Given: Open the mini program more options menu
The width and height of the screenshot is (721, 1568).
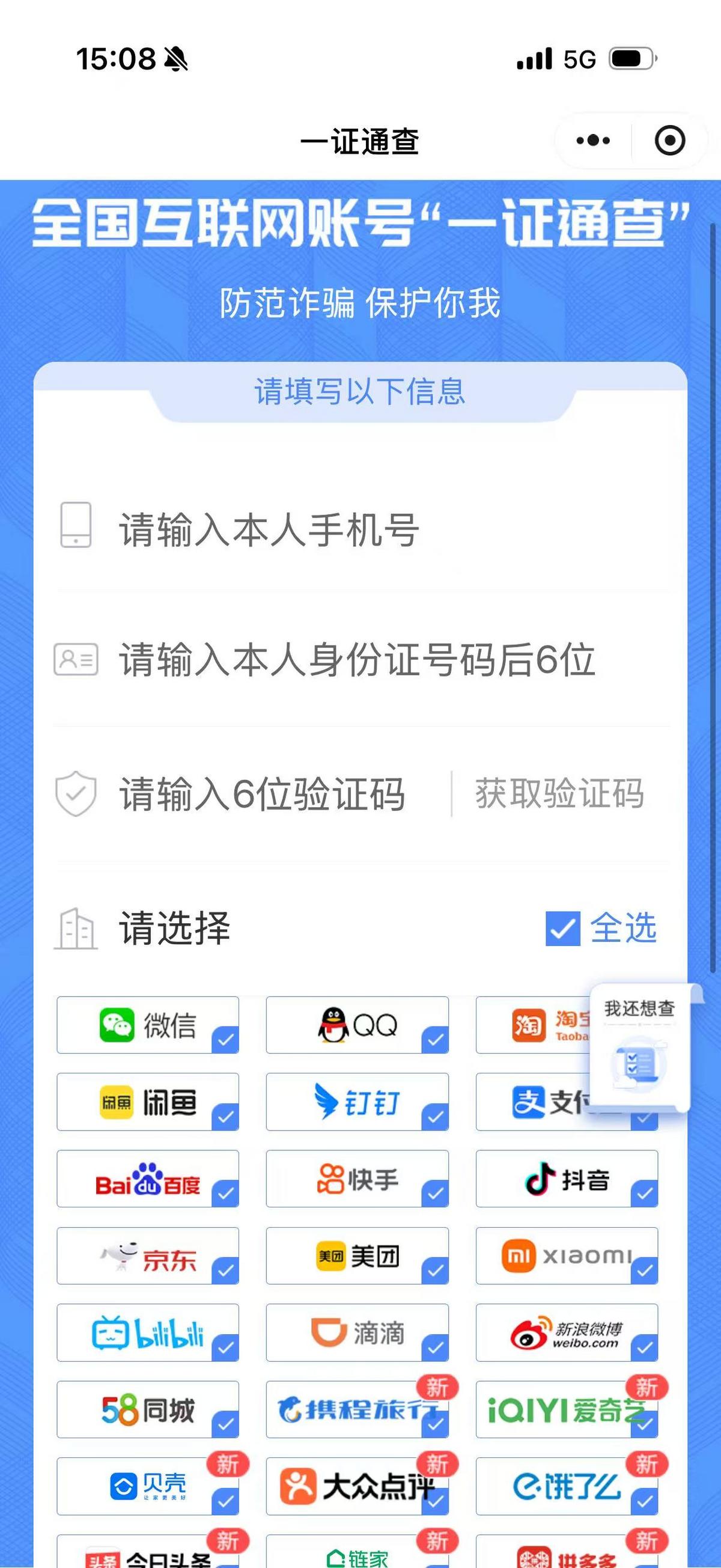Looking at the screenshot, I should click(x=592, y=141).
